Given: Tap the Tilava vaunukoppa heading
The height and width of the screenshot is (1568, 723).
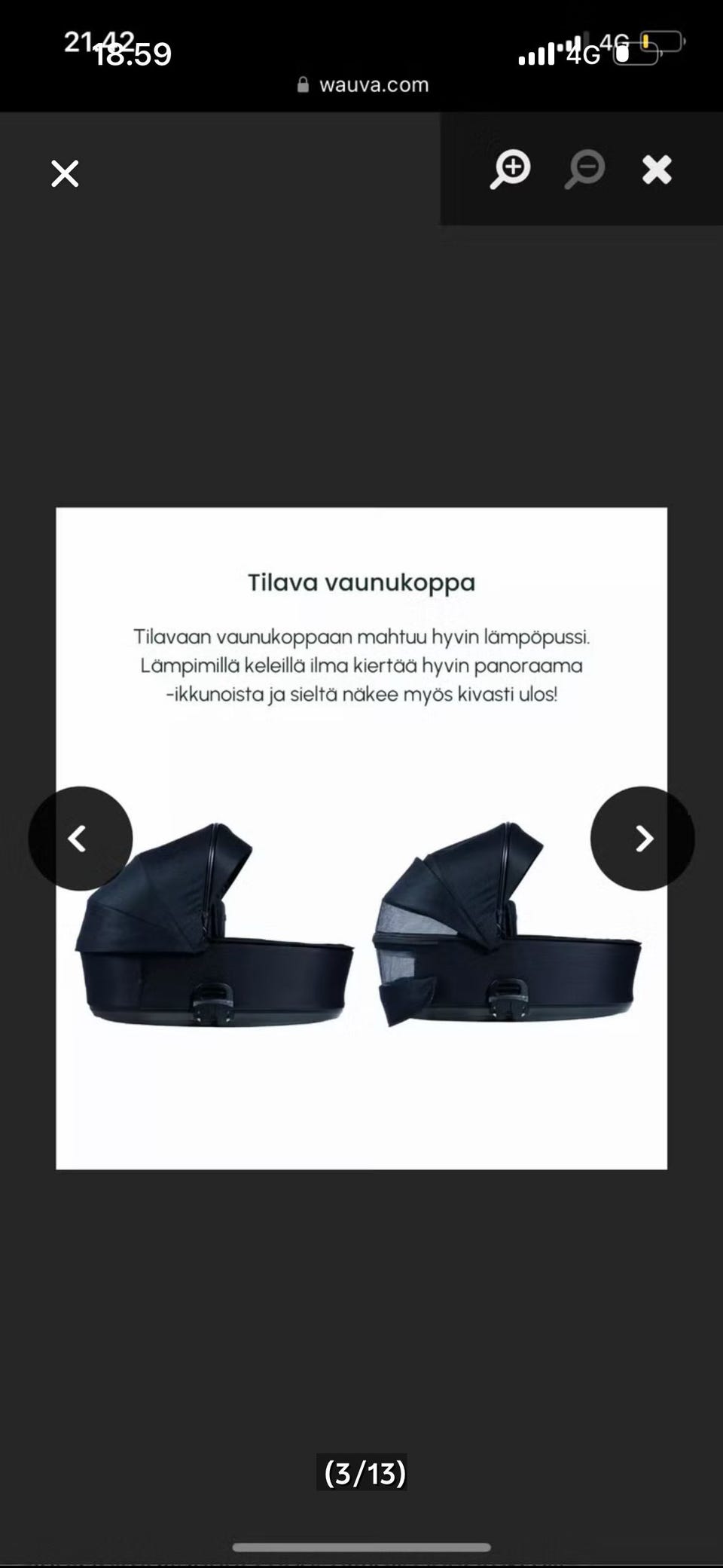Looking at the screenshot, I should 361,582.
